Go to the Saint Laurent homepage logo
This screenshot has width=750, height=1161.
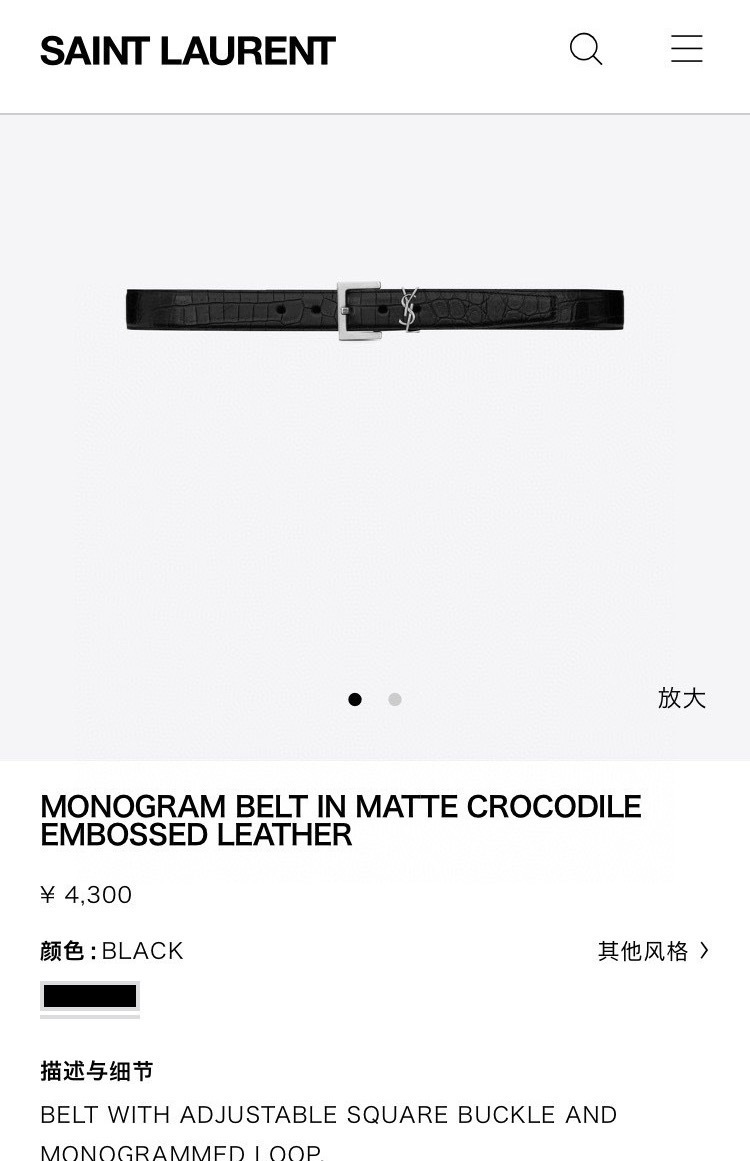click(188, 51)
